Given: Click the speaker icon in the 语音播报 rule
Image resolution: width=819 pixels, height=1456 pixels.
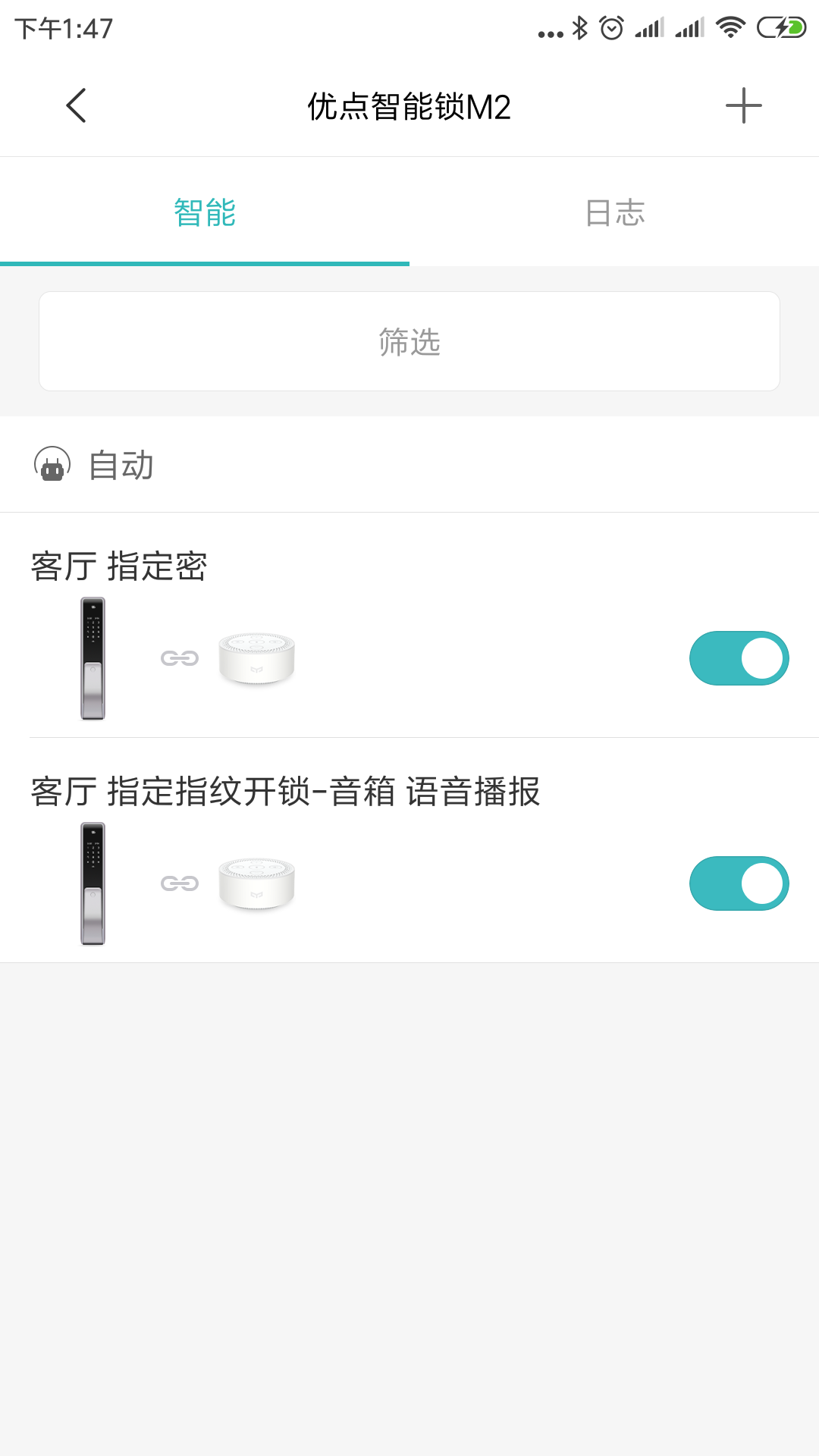Looking at the screenshot, I should [256, 882].
